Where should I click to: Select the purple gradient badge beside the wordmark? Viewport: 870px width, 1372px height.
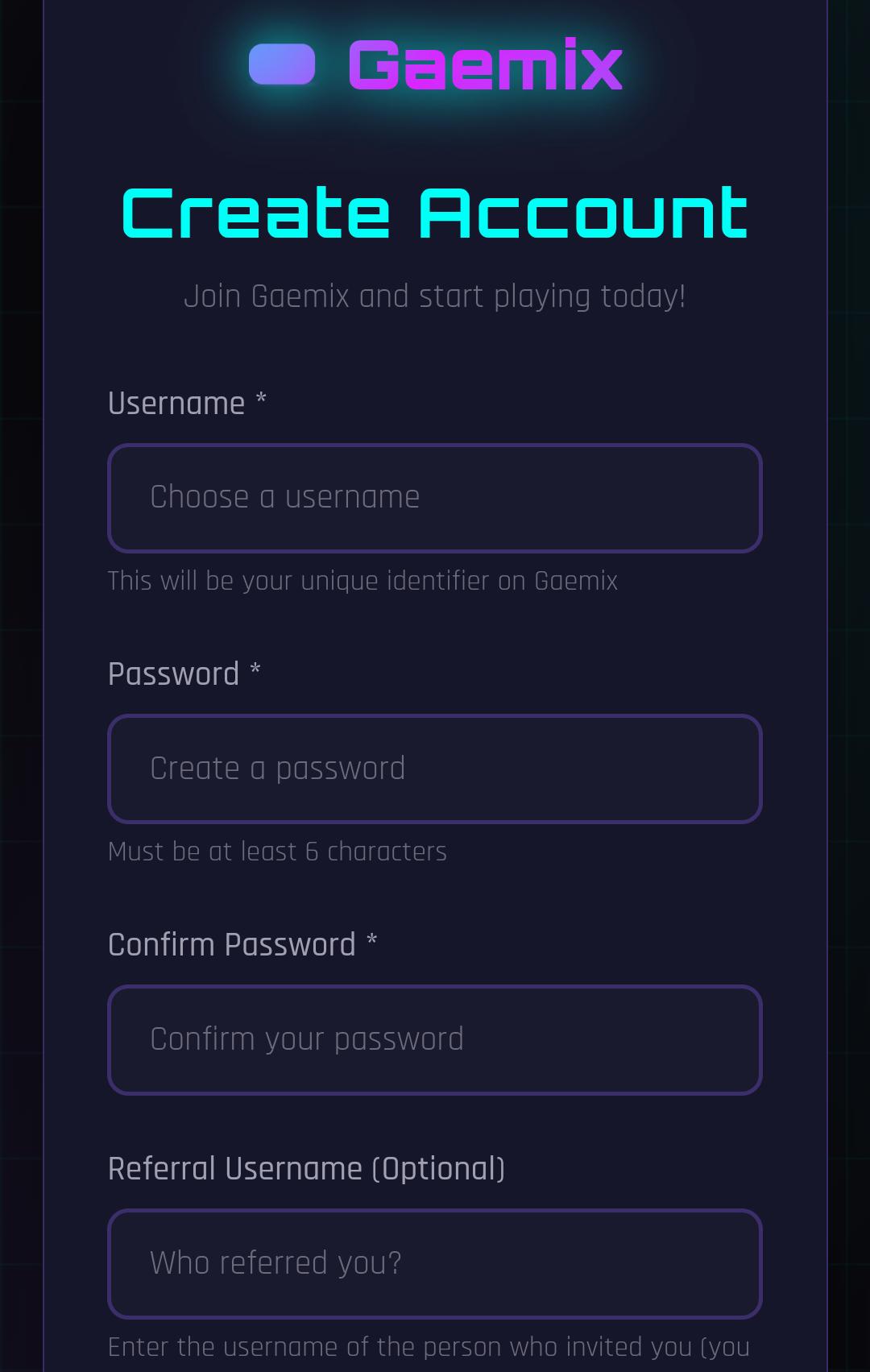click(x=280, y=67)
